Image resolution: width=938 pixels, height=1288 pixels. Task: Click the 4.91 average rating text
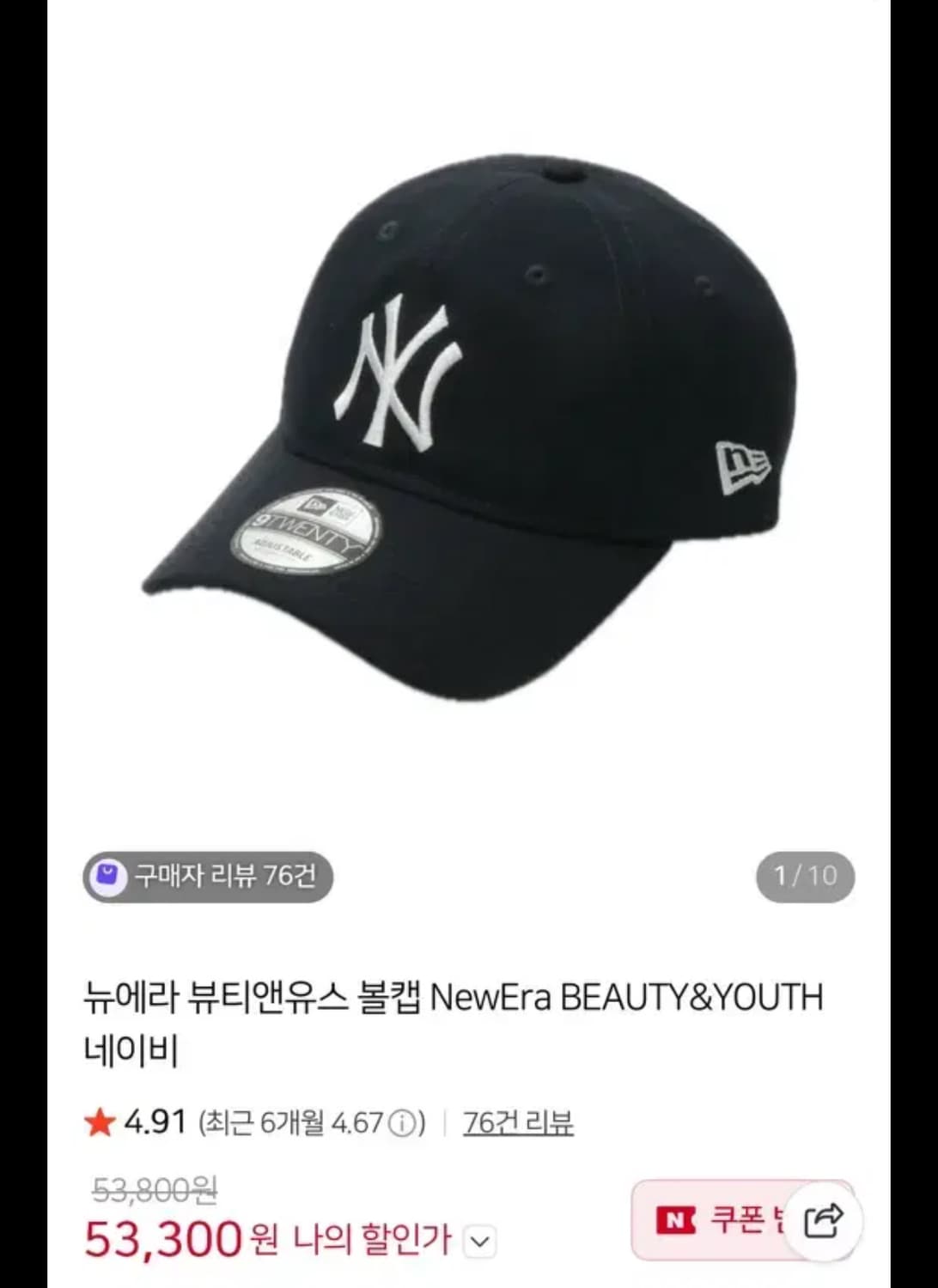click(x=150, y=1121)
